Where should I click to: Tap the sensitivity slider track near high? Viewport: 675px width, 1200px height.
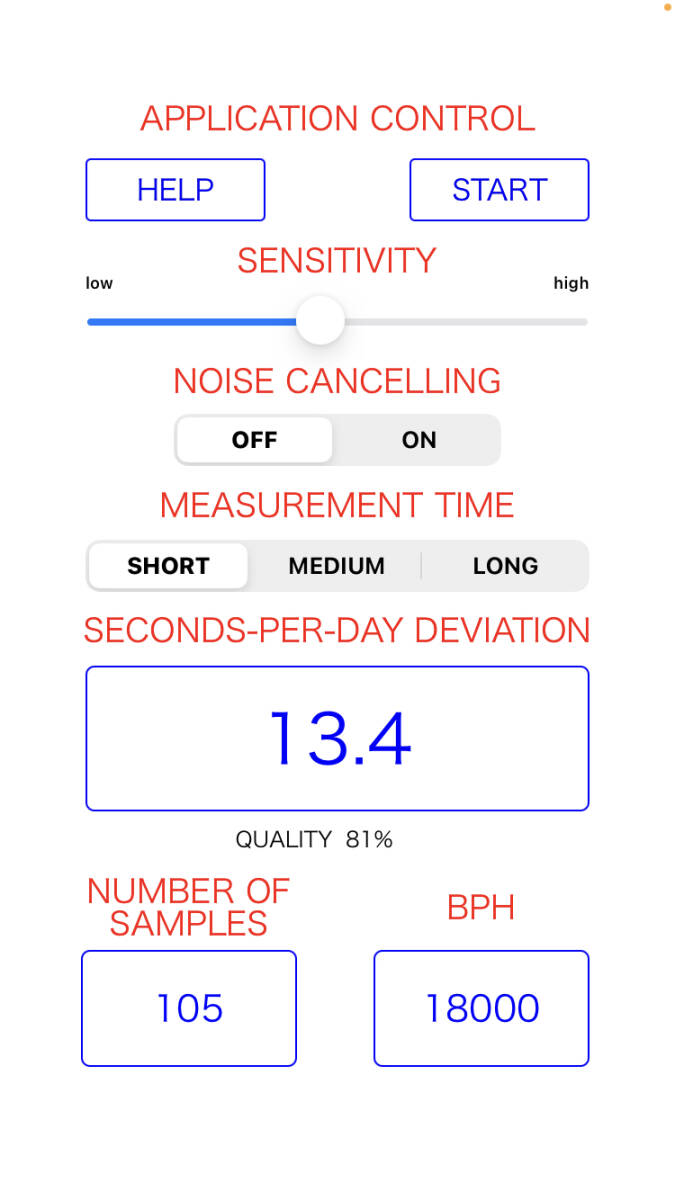tap(560, 322)
